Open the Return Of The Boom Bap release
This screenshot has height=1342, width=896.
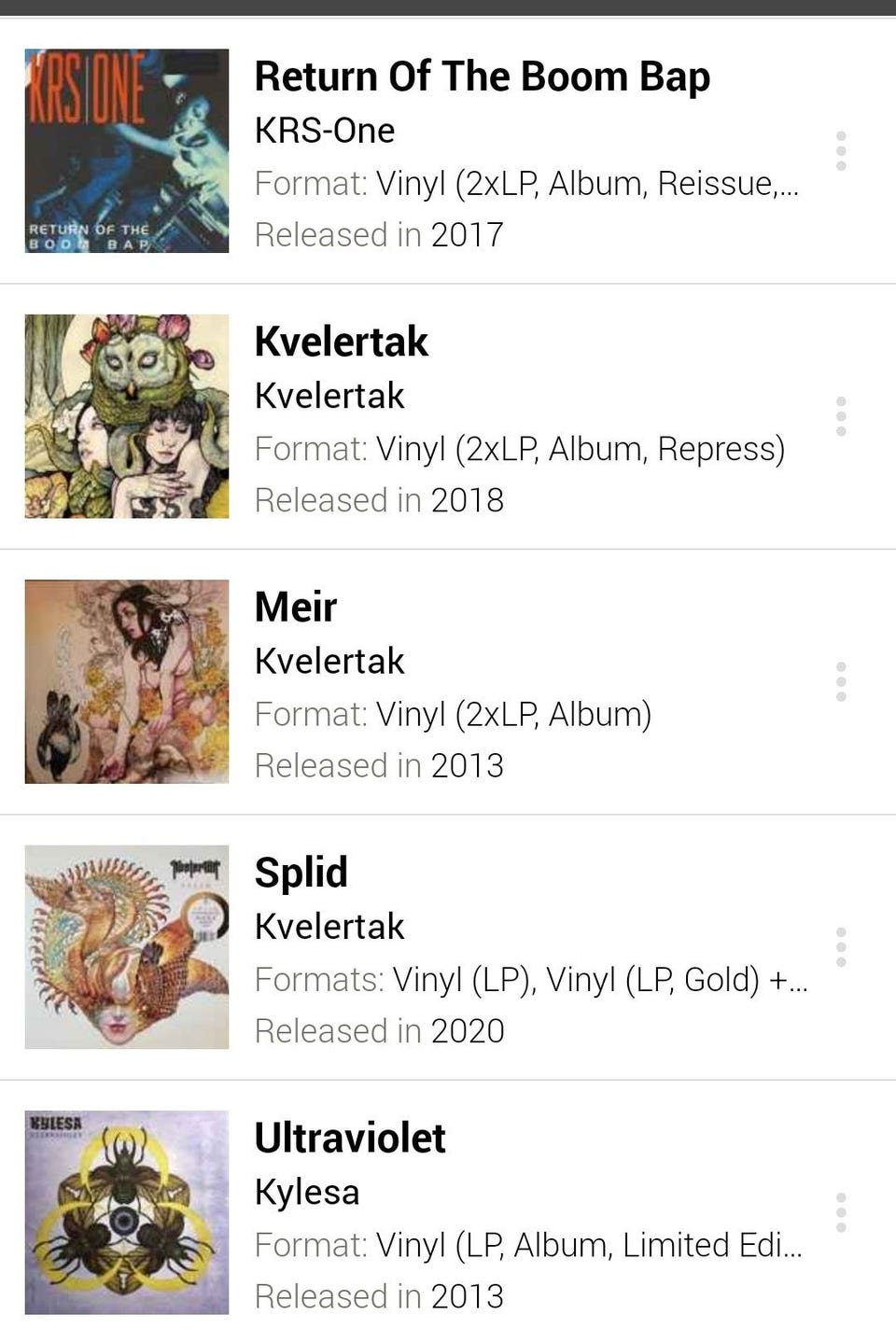coord(482,76)
